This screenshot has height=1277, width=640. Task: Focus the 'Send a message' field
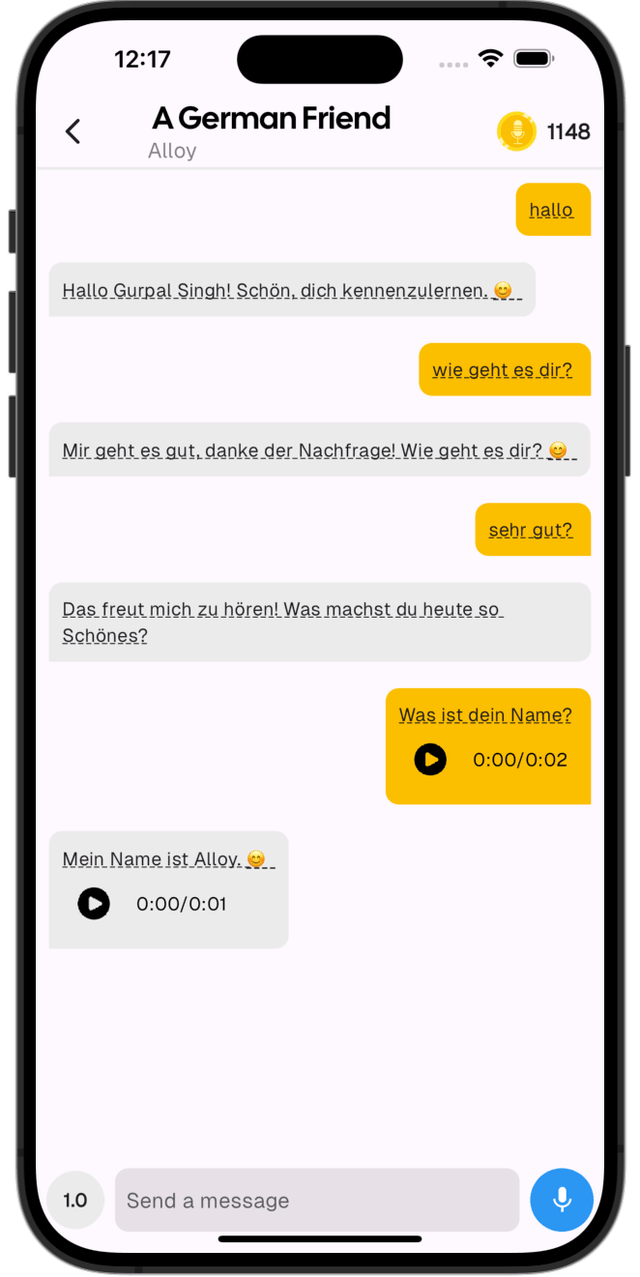click(316, 1200)
